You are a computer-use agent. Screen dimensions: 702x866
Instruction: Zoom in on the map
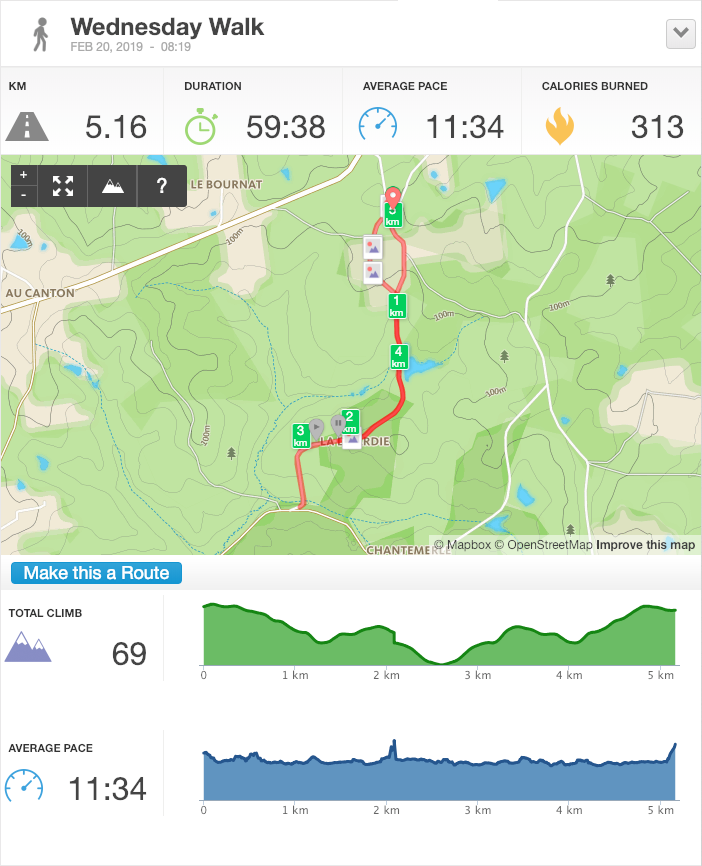24,175
